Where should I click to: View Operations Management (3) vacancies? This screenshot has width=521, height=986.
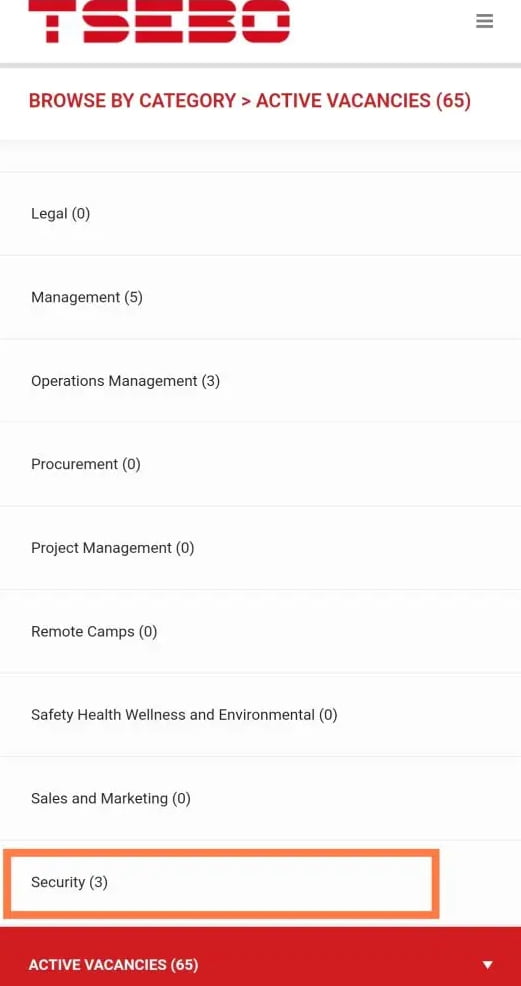pyautogui.click(x=260, y=381)
